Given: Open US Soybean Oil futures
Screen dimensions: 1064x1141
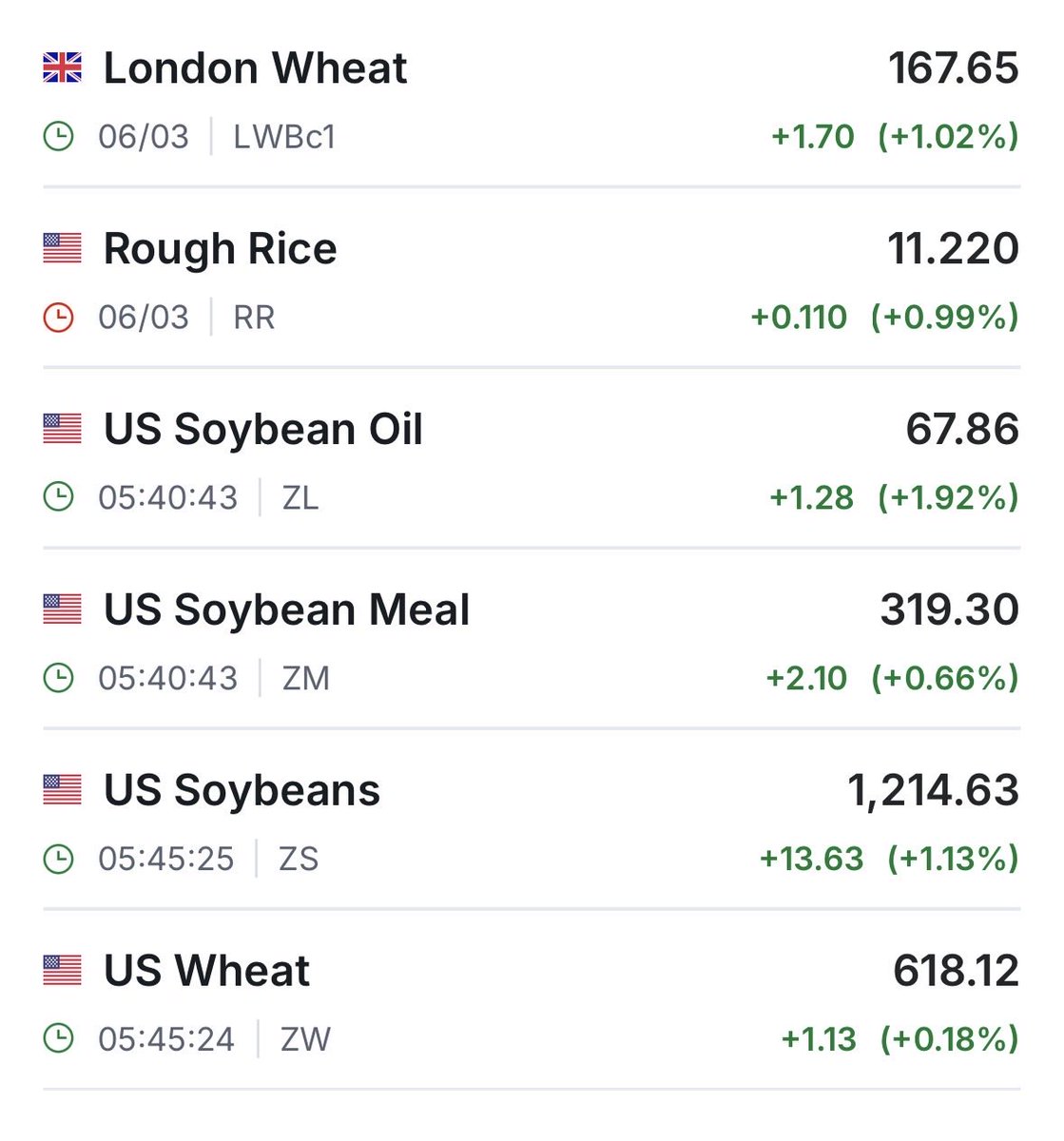Looking at the screenshot, I should coord(262,430).
